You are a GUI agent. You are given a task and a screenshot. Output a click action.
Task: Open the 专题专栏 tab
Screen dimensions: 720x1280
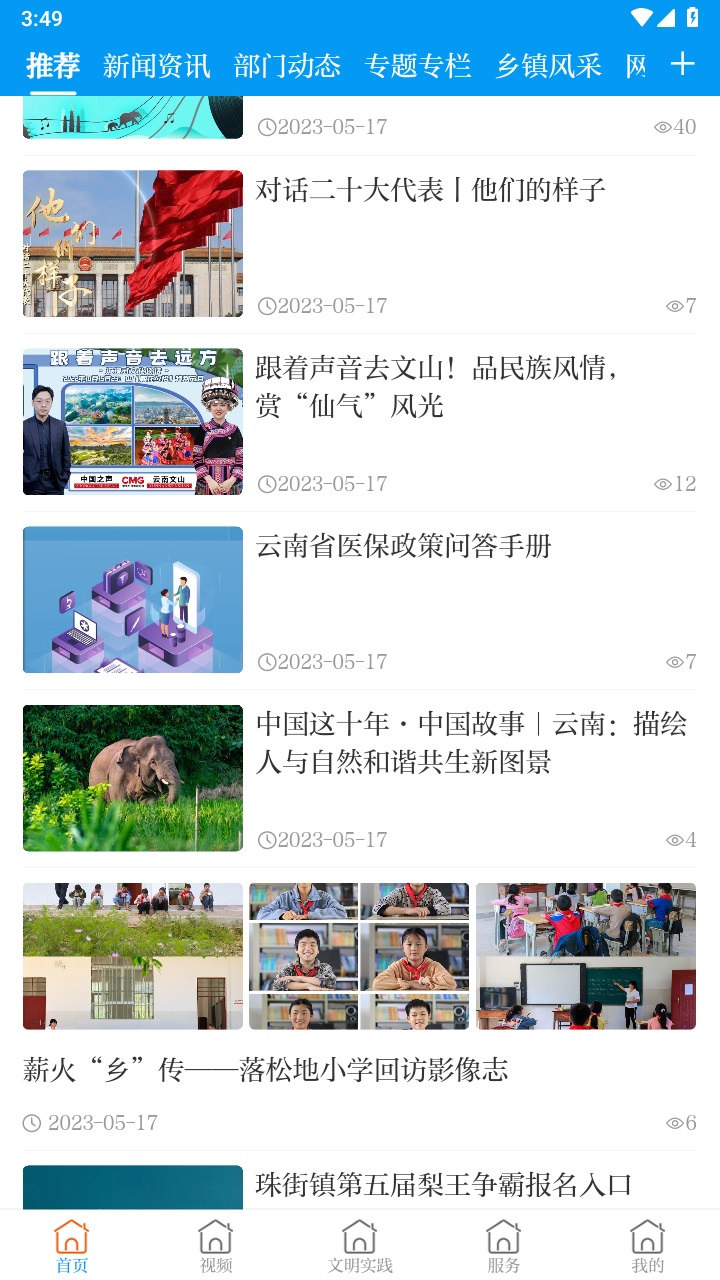418,66
